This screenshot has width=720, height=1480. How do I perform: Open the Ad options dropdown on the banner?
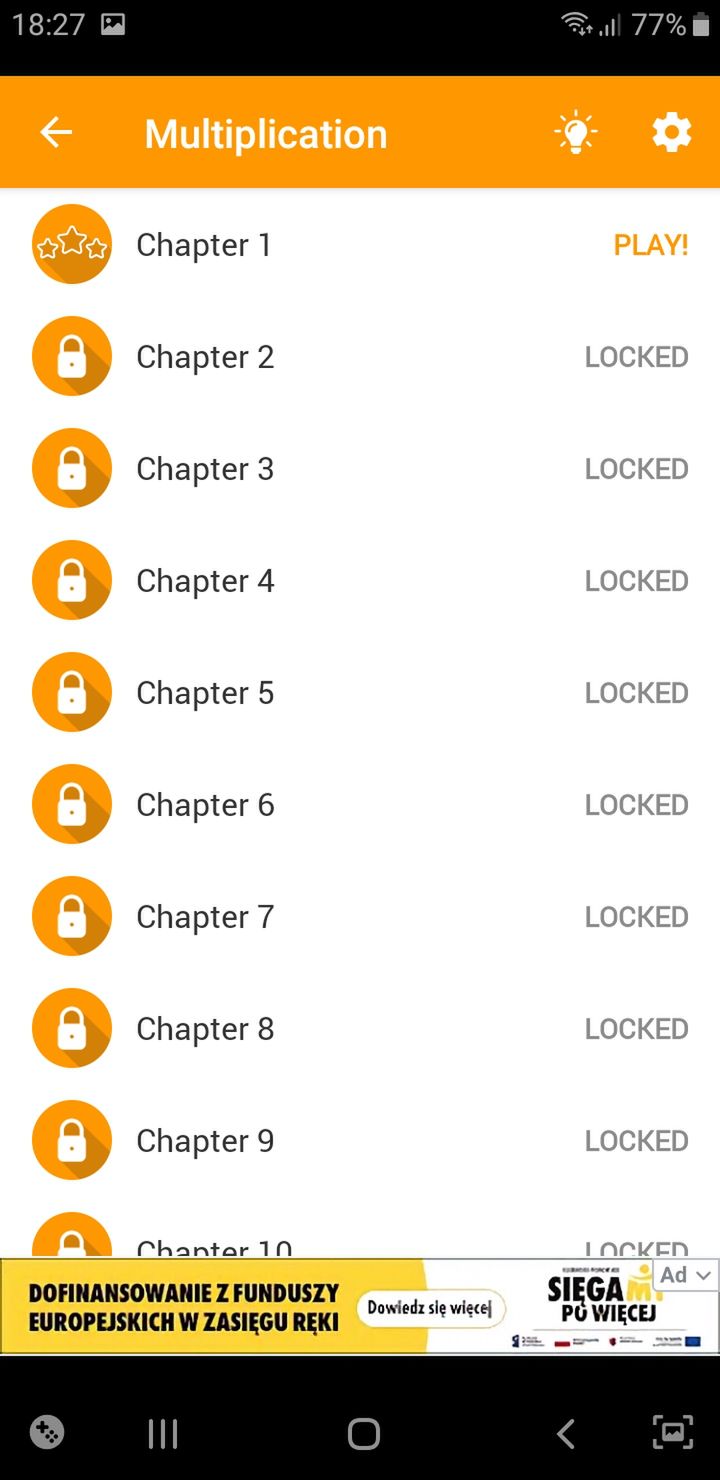(x=686, y=1275)
